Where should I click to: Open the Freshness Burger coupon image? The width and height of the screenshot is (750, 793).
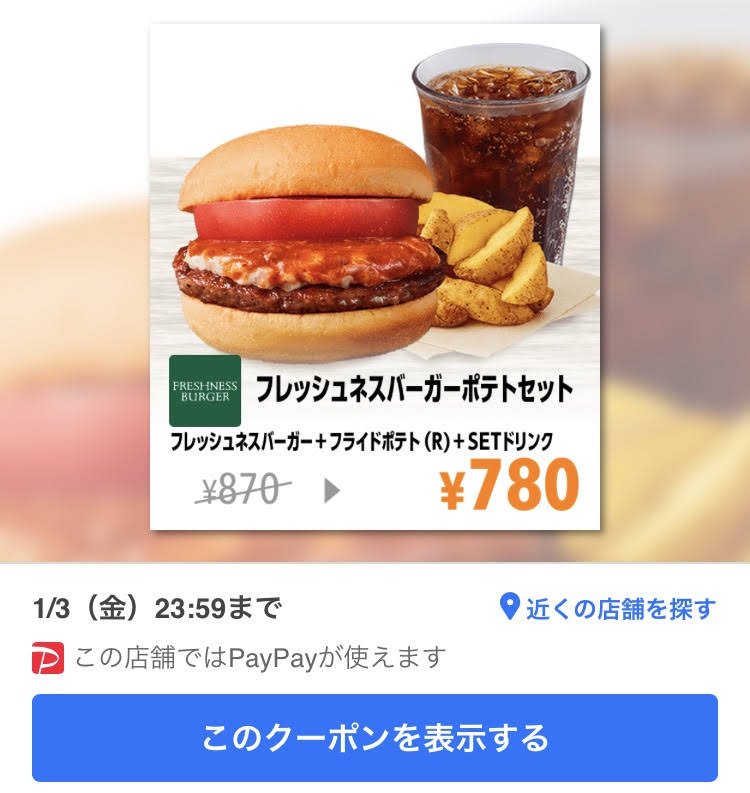coord(375,277)
